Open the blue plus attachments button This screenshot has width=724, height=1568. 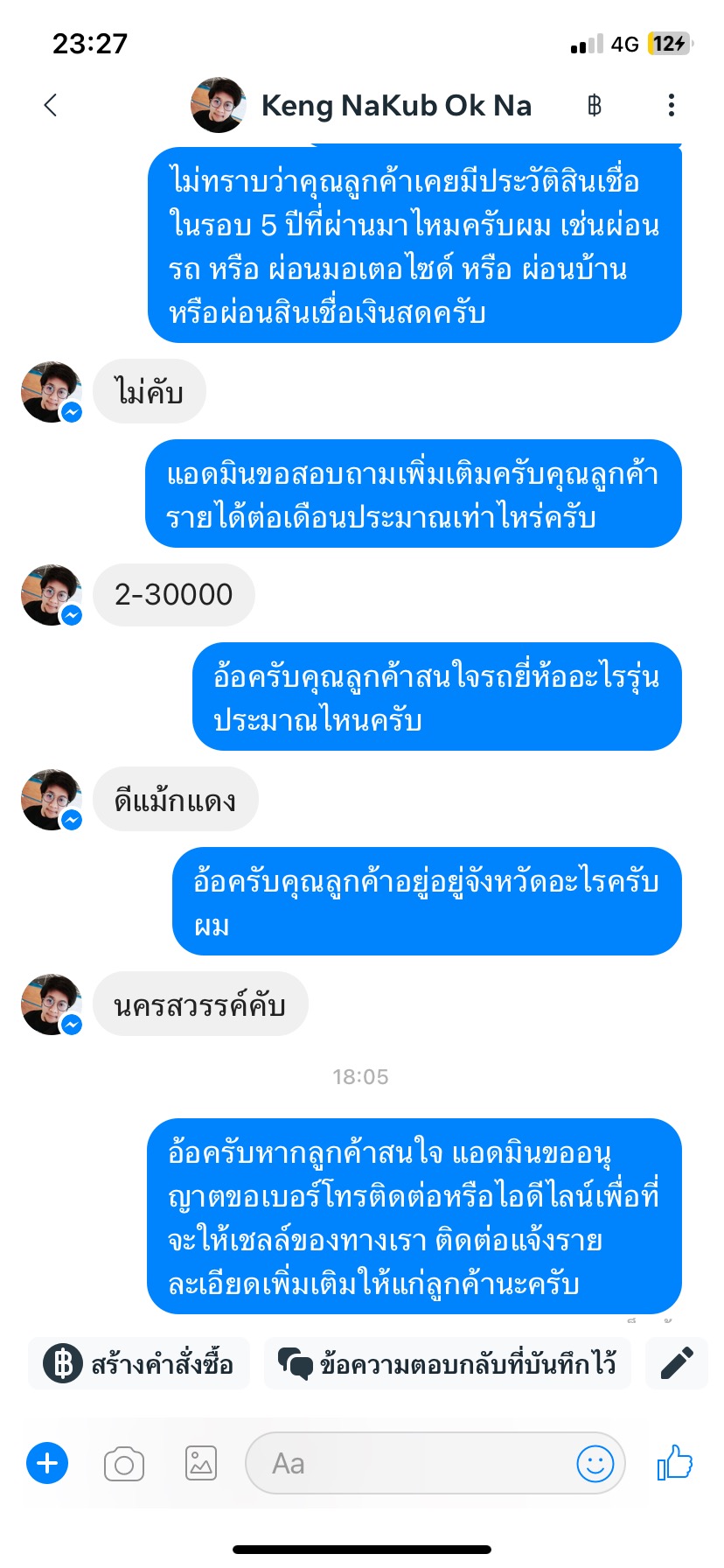tap(47, 1463)
